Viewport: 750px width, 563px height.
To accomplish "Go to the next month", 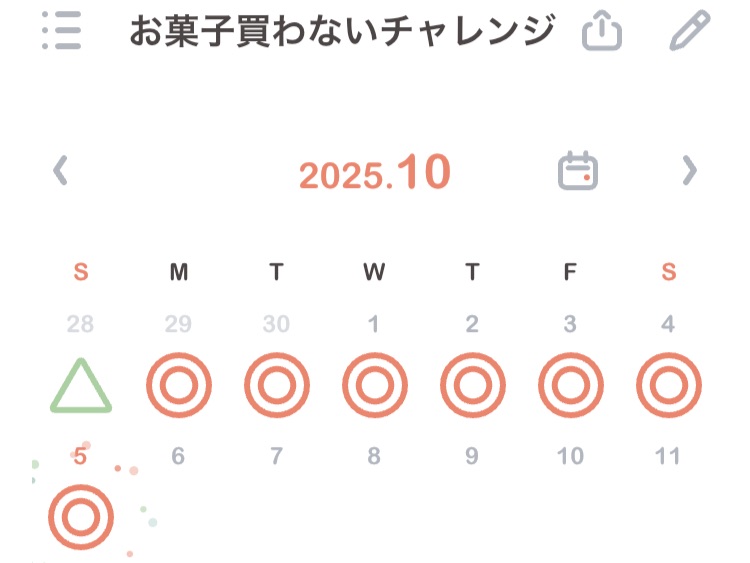I will 689,171.
